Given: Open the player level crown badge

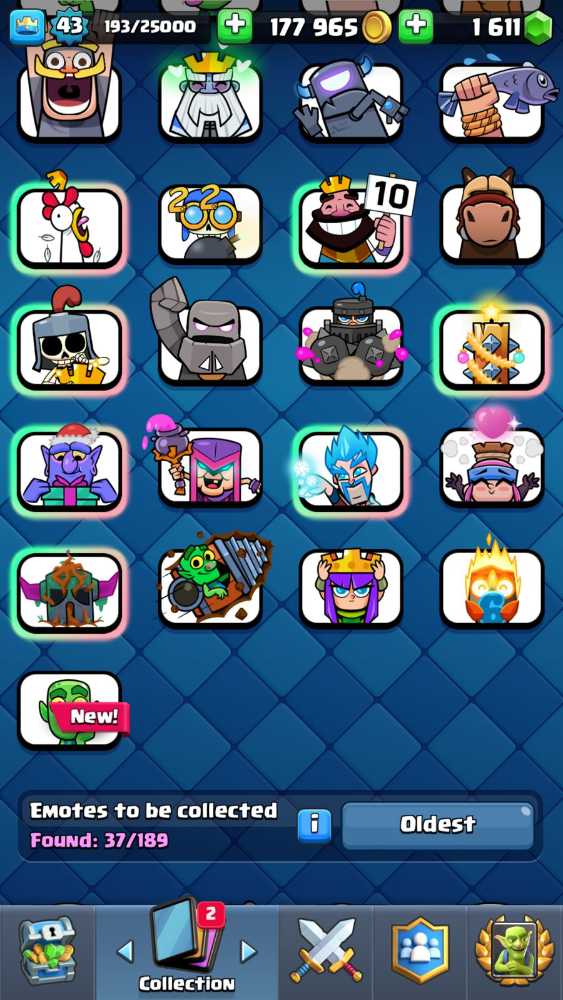Looking at the screenshot, I should click(27, 27).
